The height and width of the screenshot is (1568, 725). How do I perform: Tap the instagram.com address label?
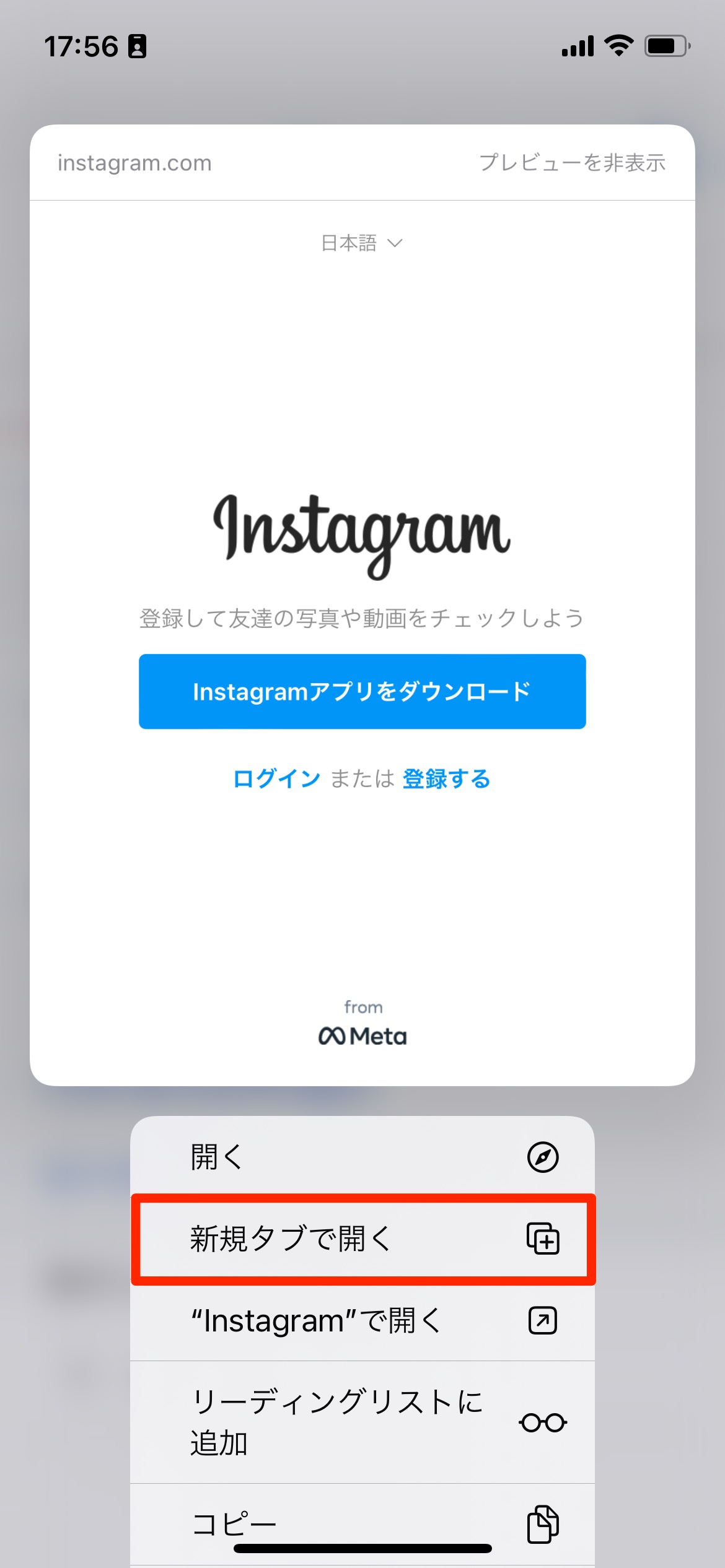coord(134,163)
